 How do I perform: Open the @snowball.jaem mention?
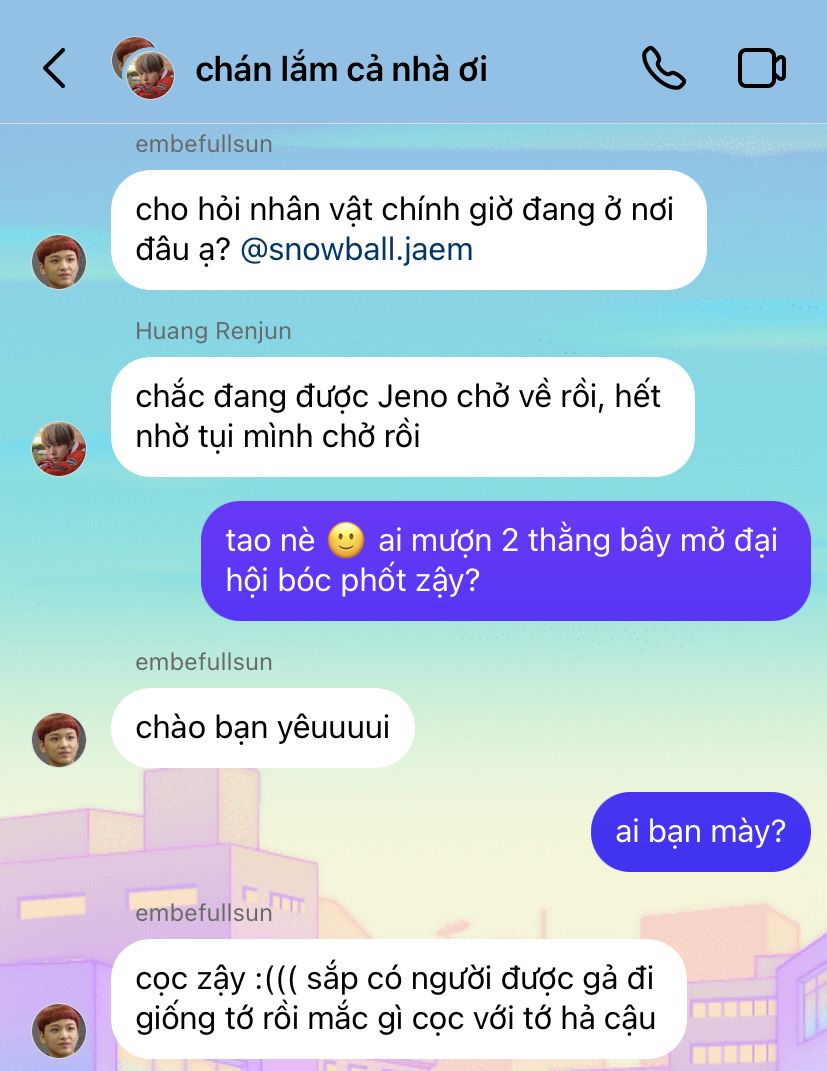point(356,249)
